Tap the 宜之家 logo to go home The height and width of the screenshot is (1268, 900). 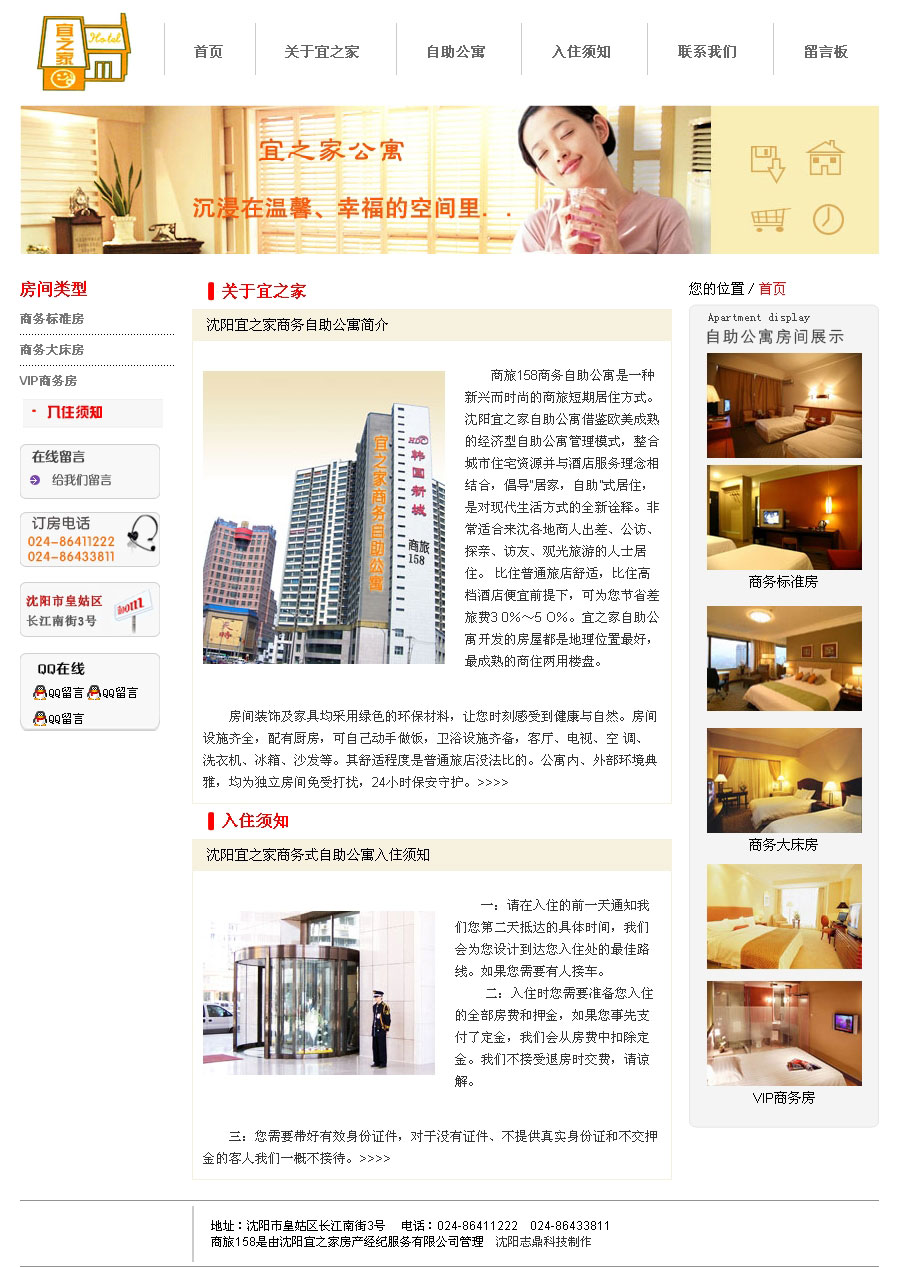point(85,52)
